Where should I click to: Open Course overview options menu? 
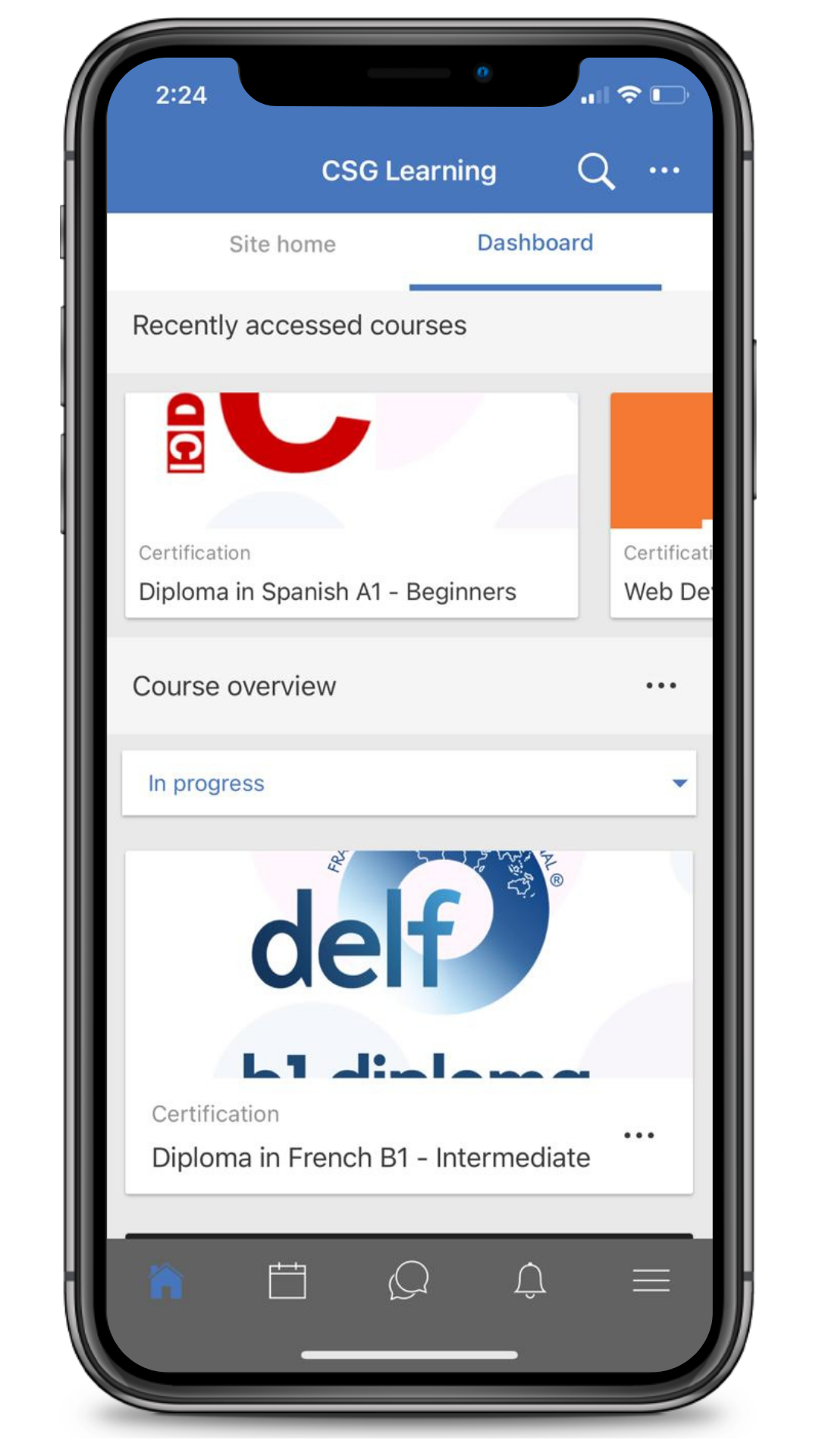click(661, 686)
